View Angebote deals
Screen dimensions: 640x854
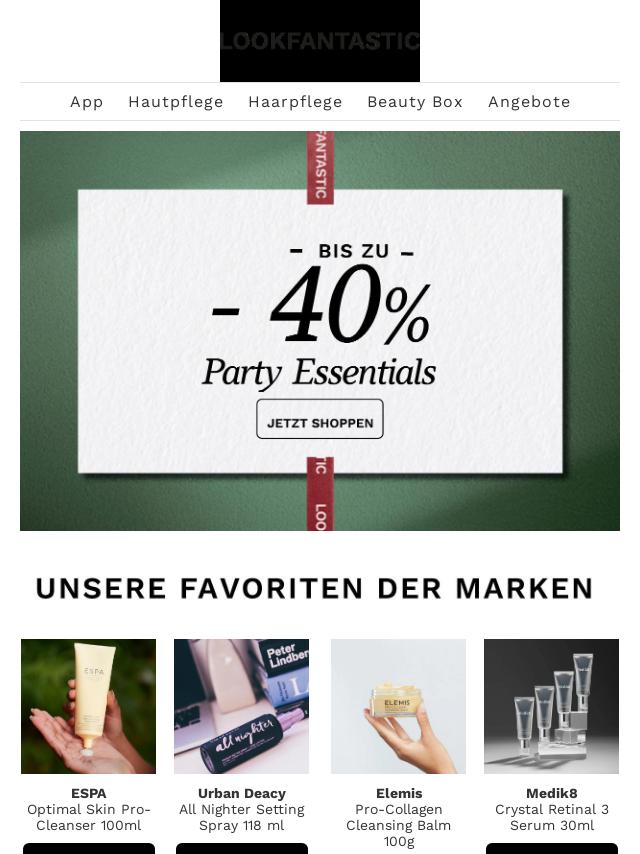coord(529,102)
